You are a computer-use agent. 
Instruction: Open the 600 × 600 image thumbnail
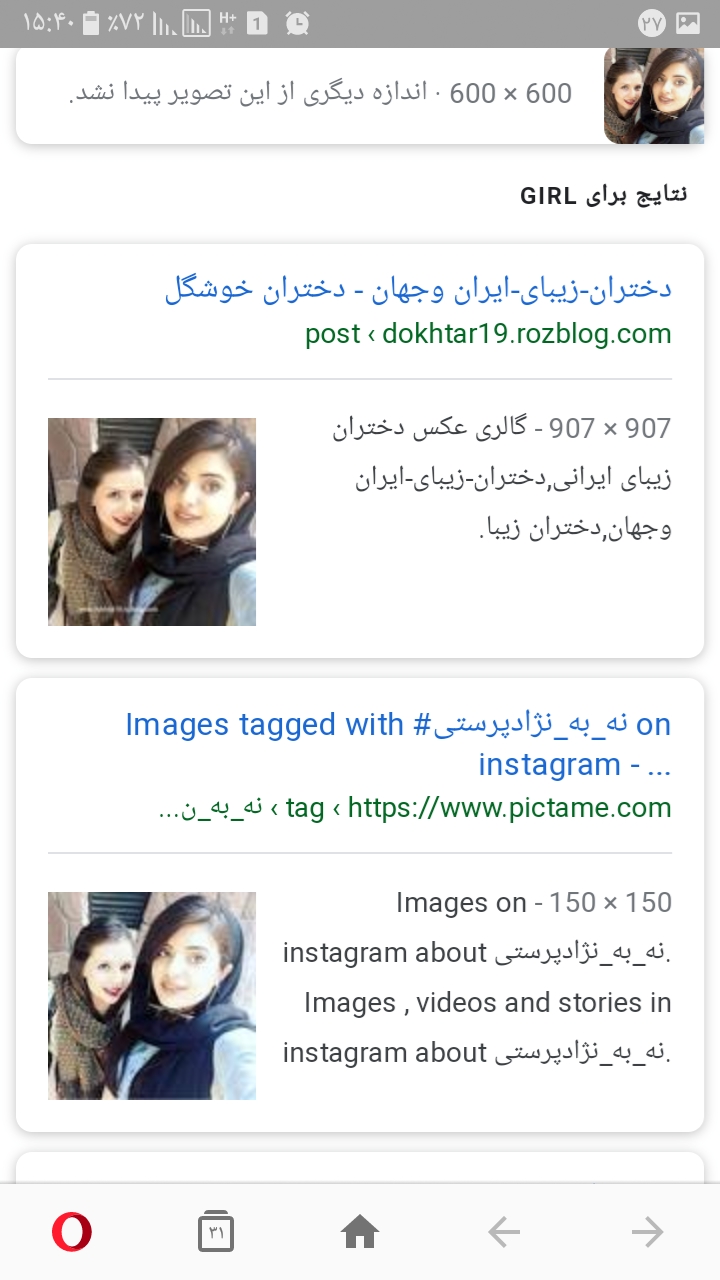point(654,95)
